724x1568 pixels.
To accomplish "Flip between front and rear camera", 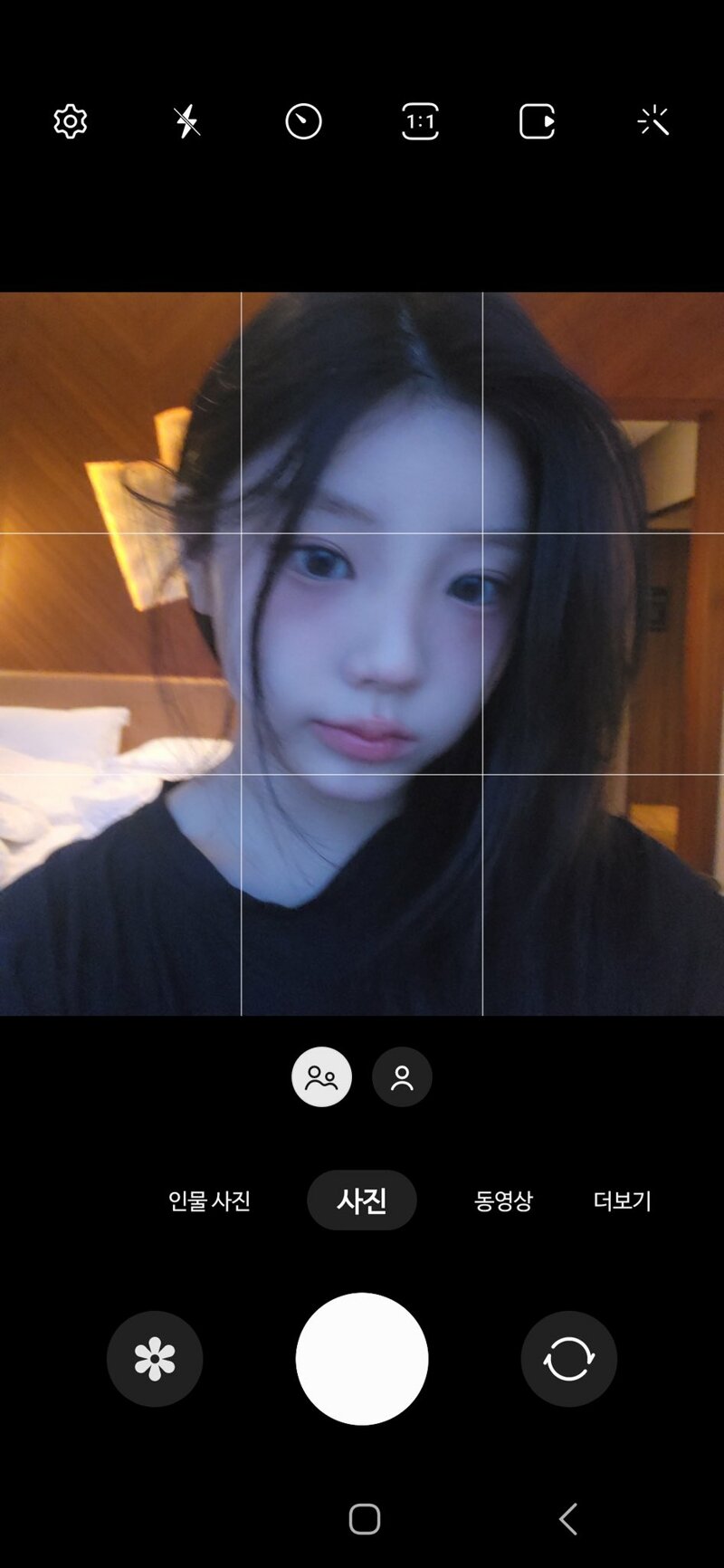I will [568, 1359].
